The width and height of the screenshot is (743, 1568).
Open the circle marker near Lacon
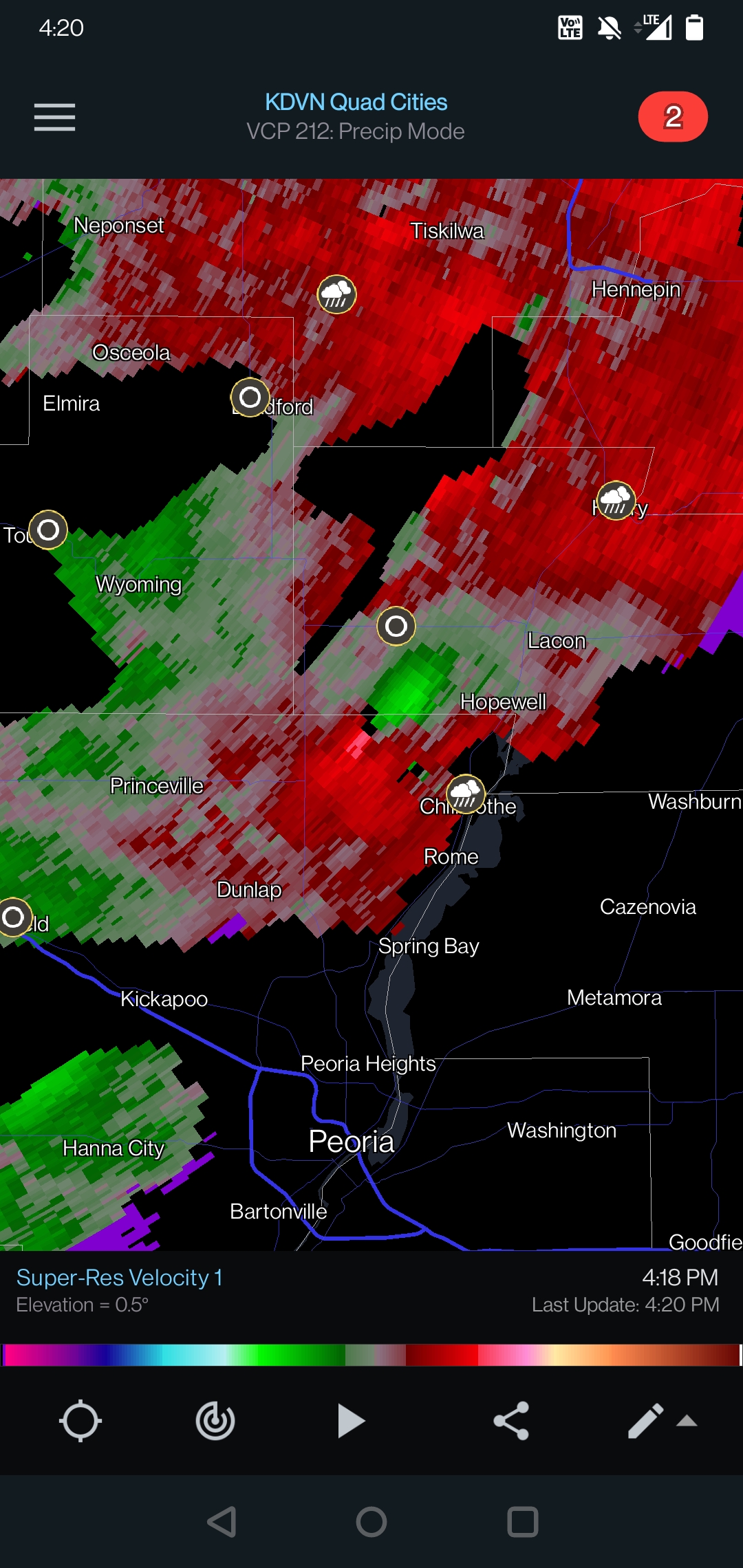pyautogui.click(x=396, y=626)
